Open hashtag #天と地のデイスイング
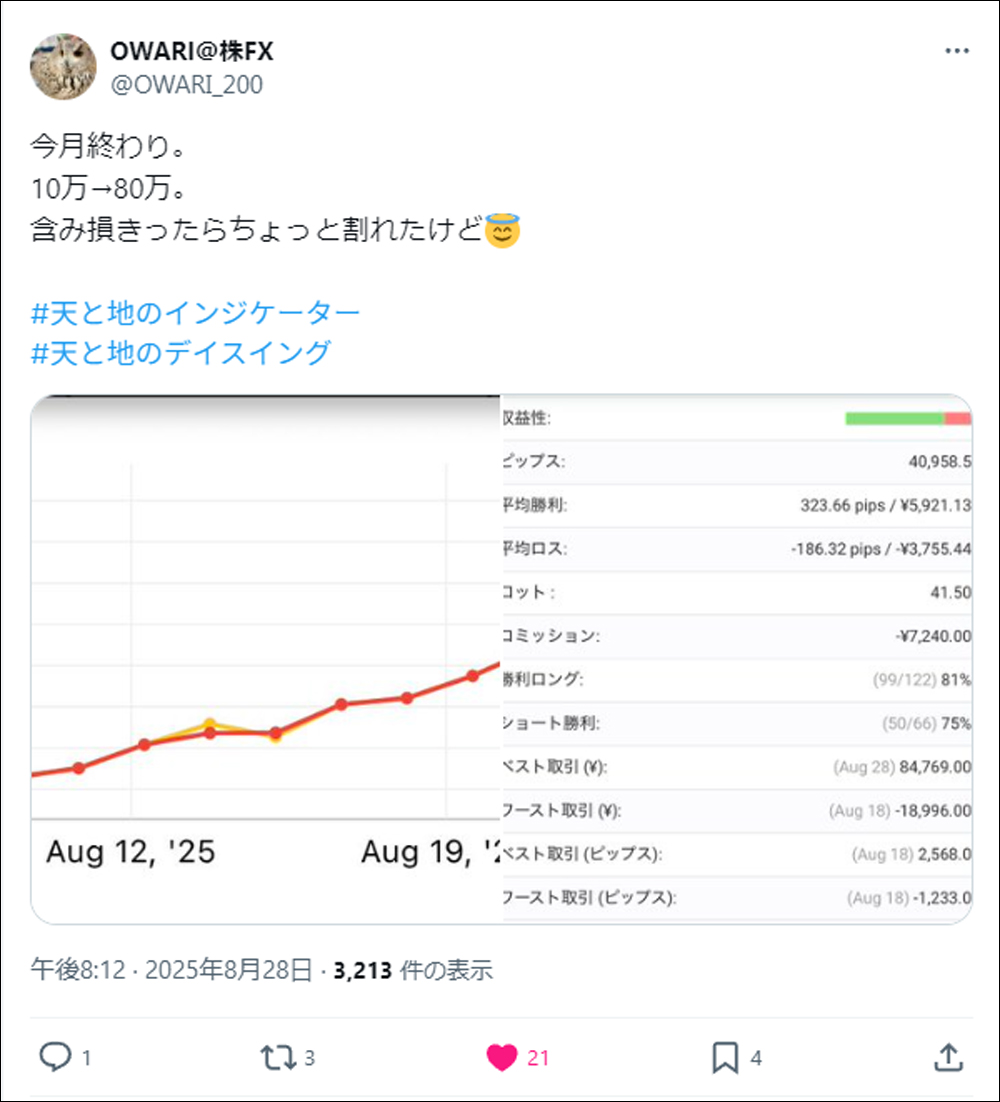The image size is (1000, 1102). click(x=181, y=352)
